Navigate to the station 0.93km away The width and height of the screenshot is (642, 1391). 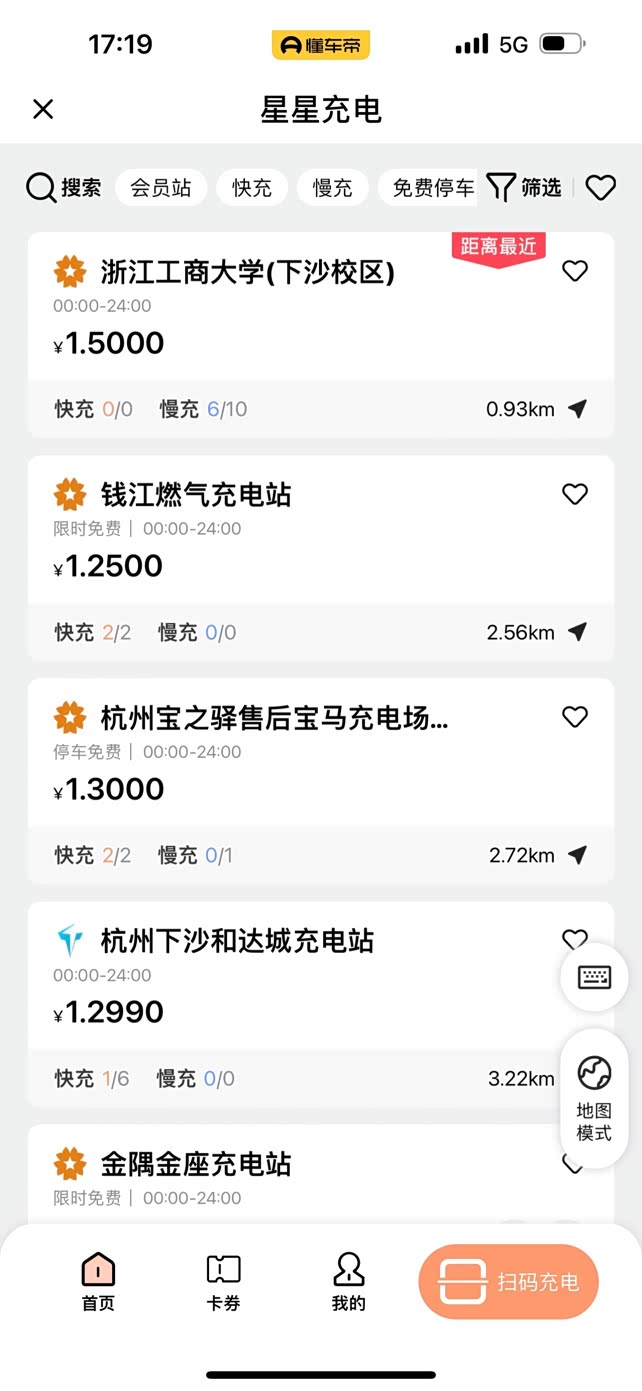(x=577, y=408)
